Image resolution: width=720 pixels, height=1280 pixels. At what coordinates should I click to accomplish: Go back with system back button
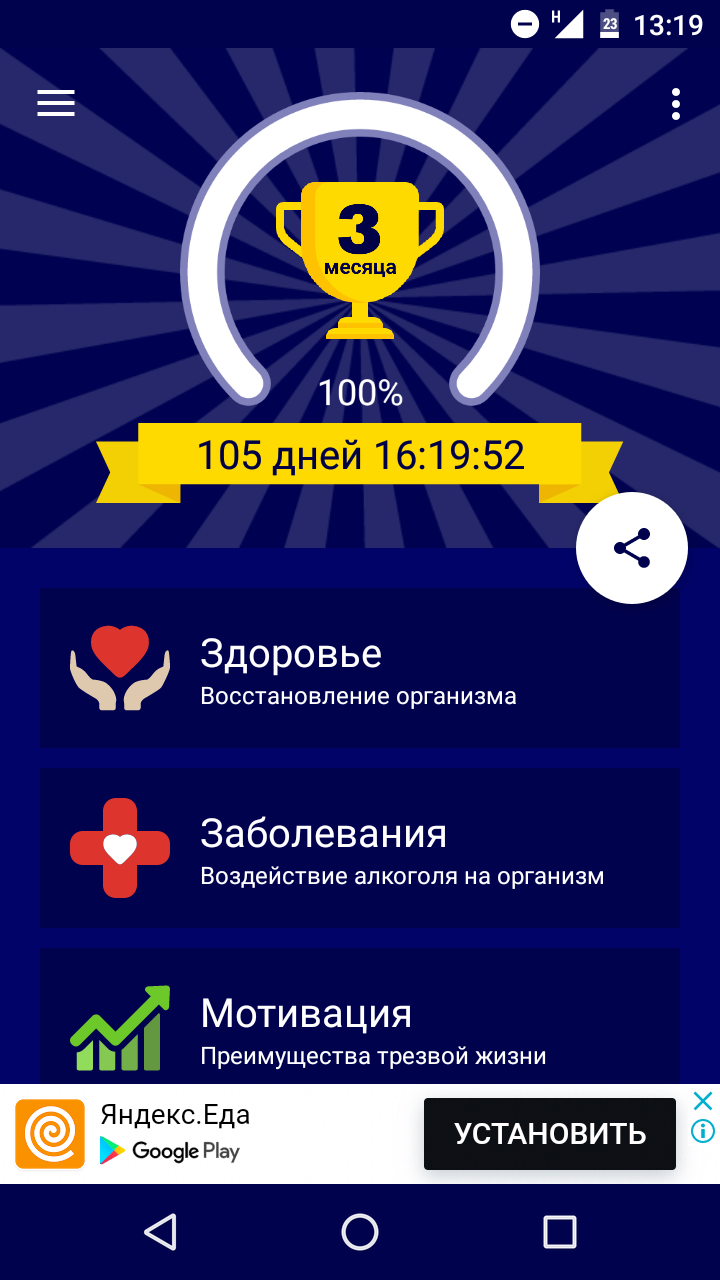pos(160,1232)
